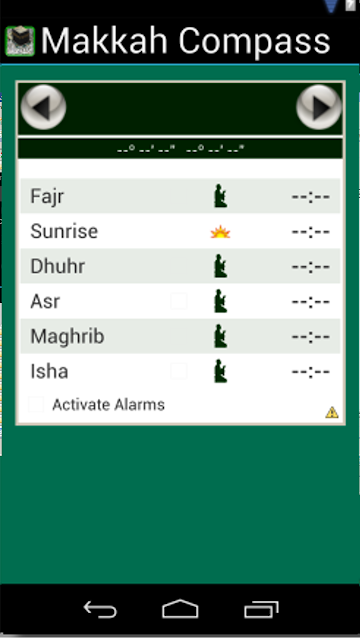
Task: Tap the Makkah Compass app icon
Action: point(20,41)
